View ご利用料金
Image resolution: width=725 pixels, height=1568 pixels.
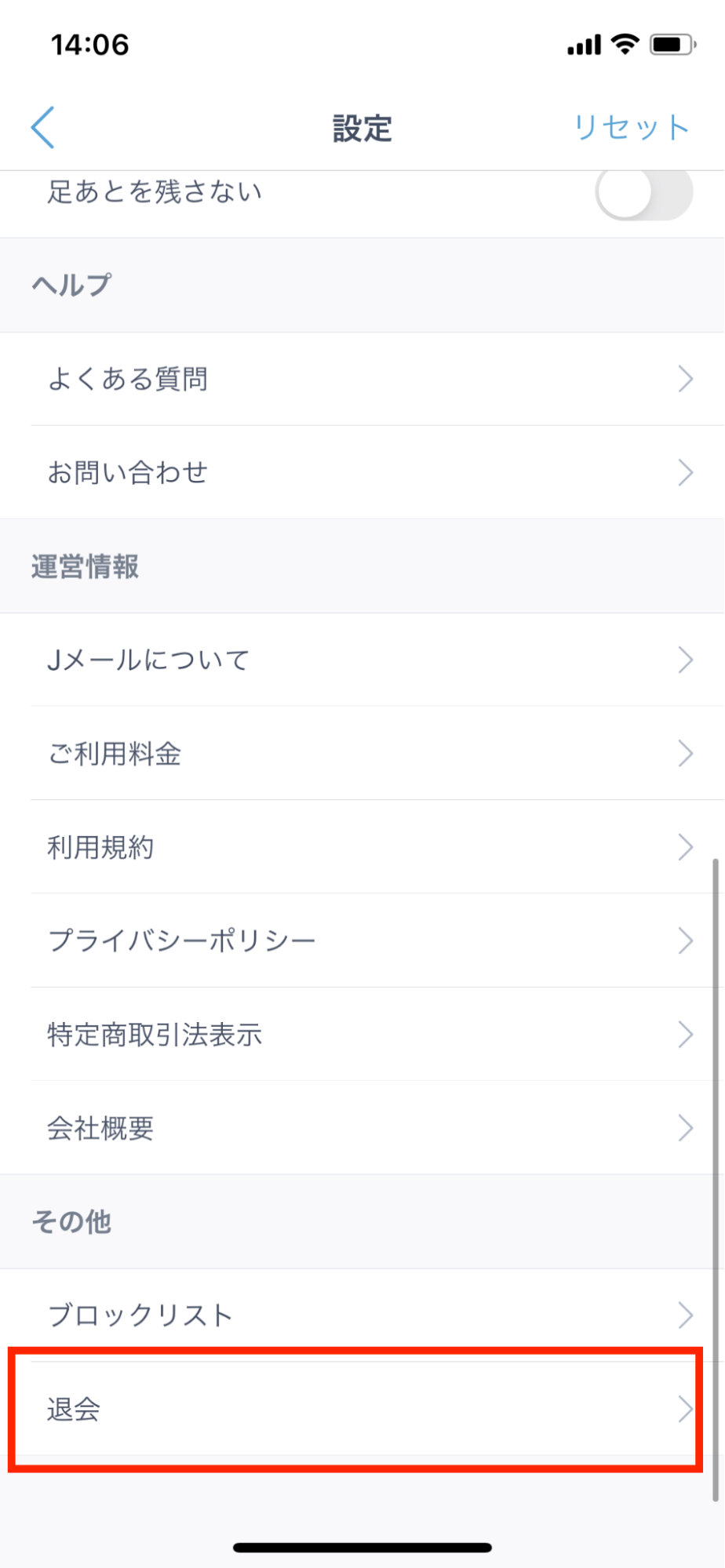[x=362, y=753]
